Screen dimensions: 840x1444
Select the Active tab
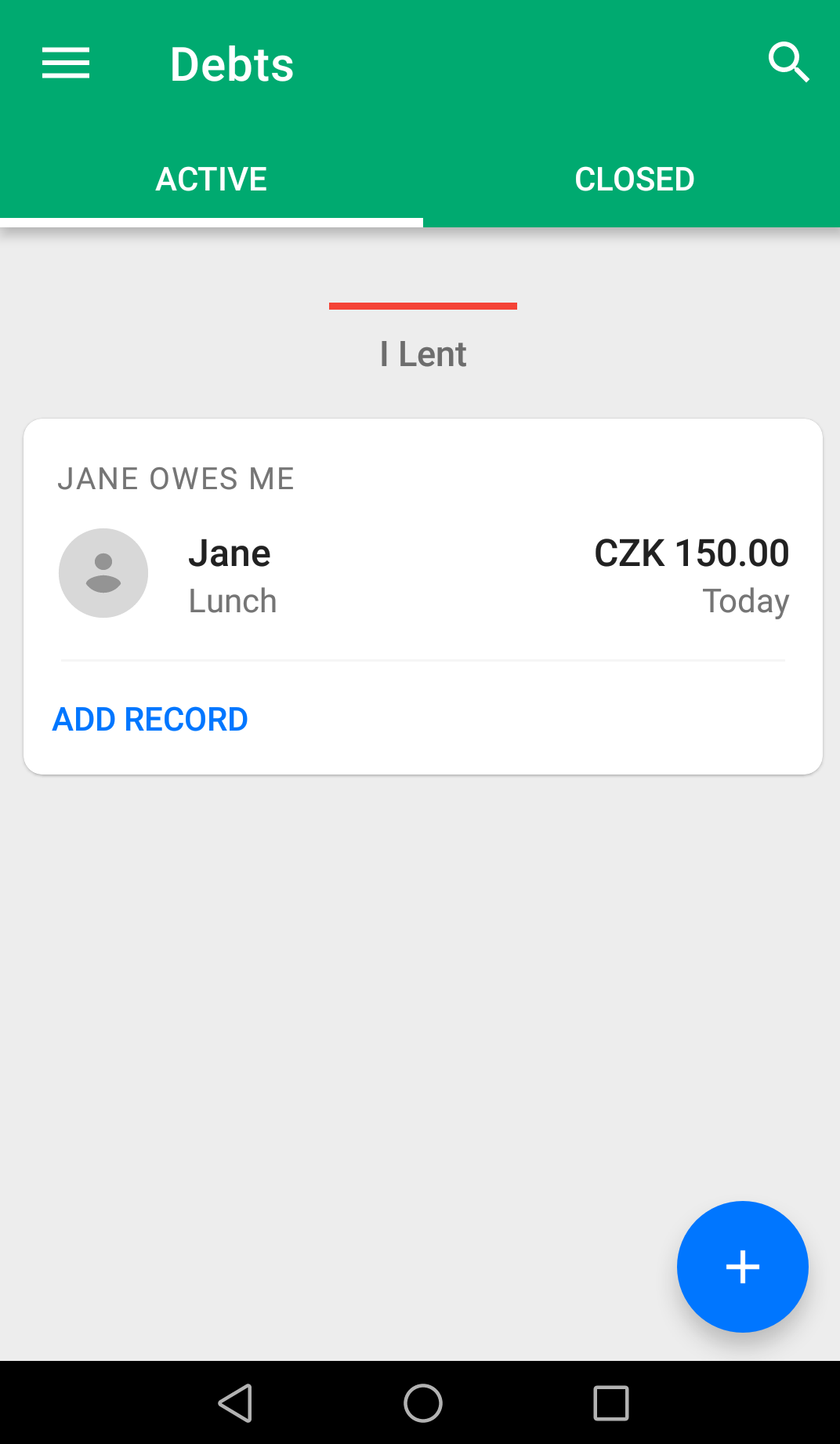click(x=212, y=180)
